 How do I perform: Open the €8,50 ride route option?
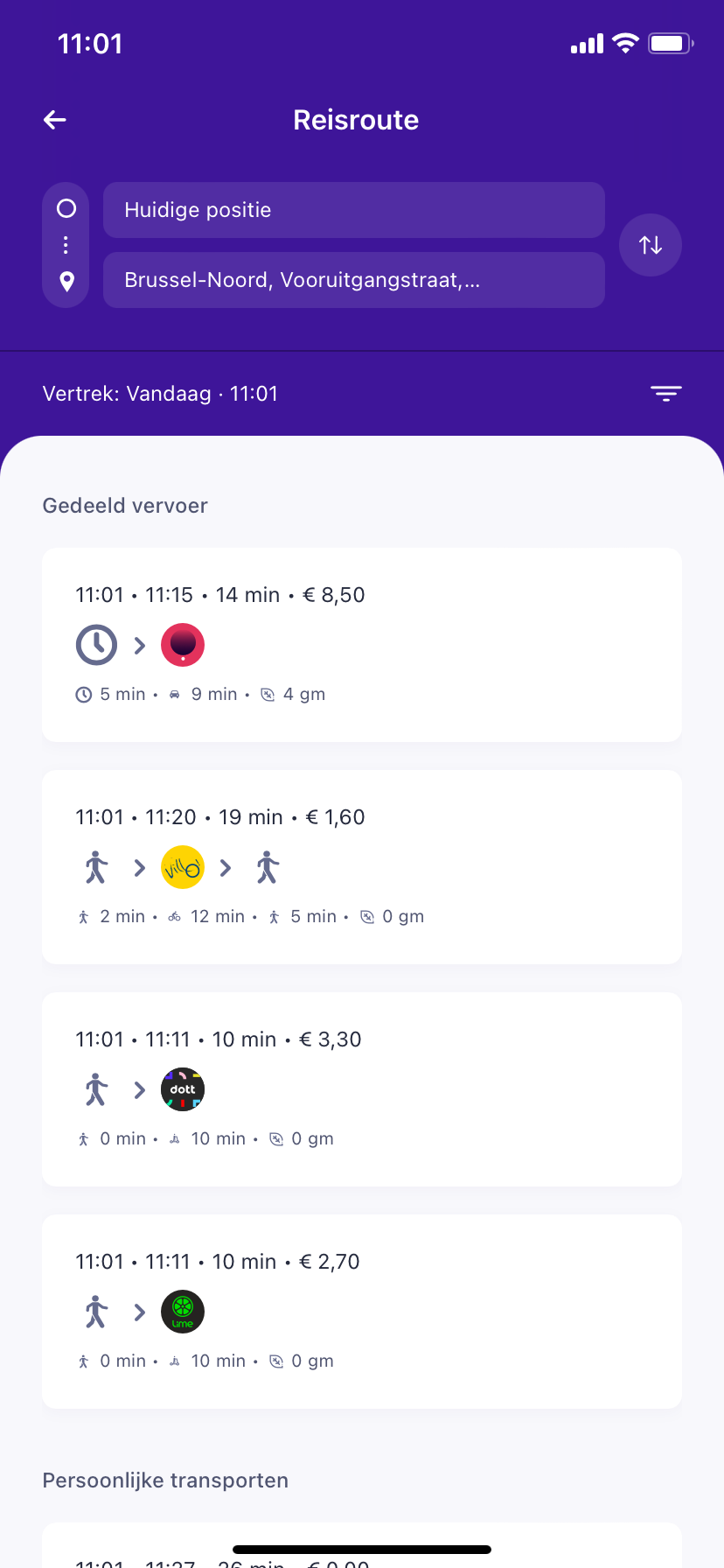coord(361,645)
